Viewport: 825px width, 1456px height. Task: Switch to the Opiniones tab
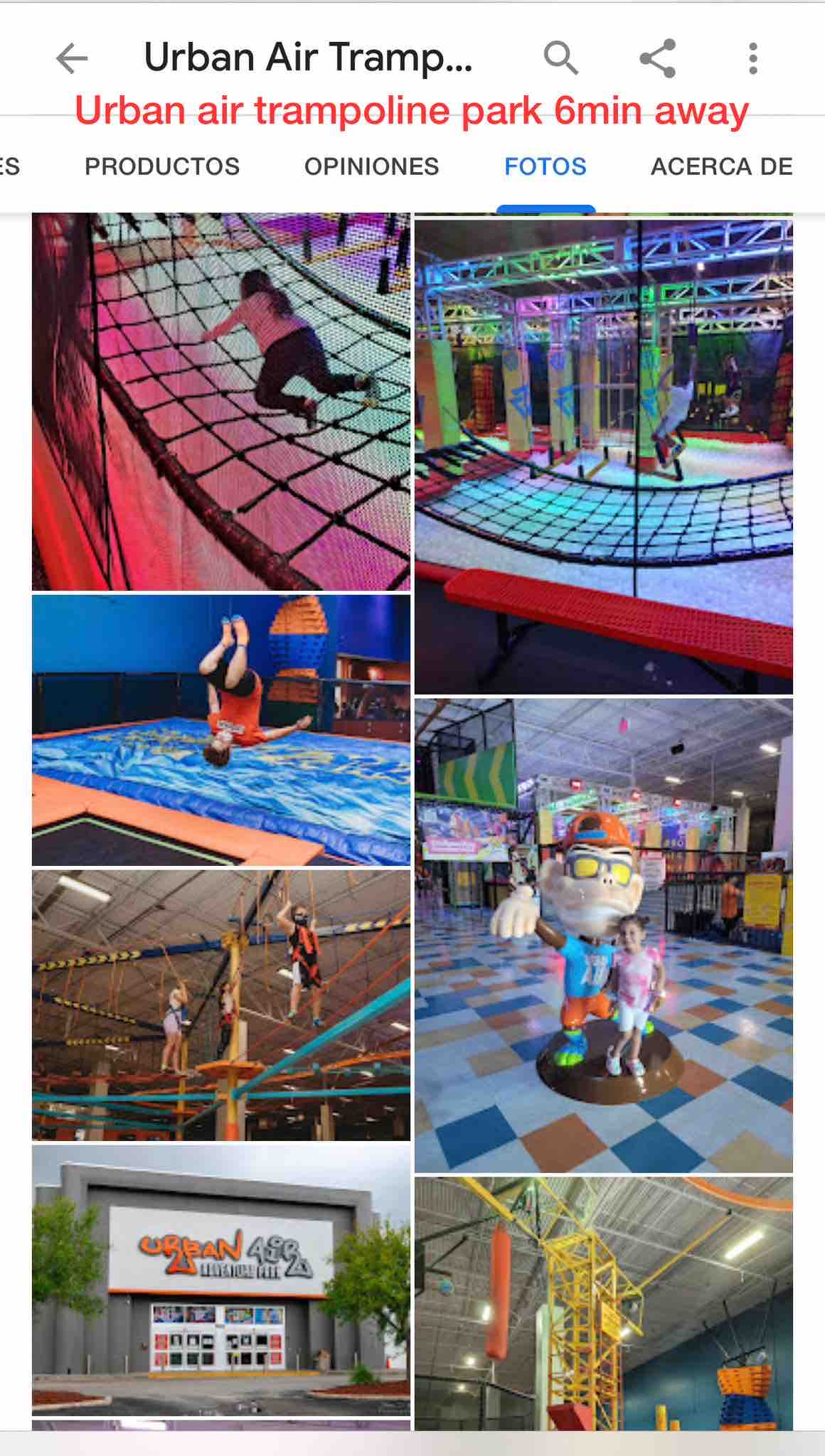tap(371, 166)
